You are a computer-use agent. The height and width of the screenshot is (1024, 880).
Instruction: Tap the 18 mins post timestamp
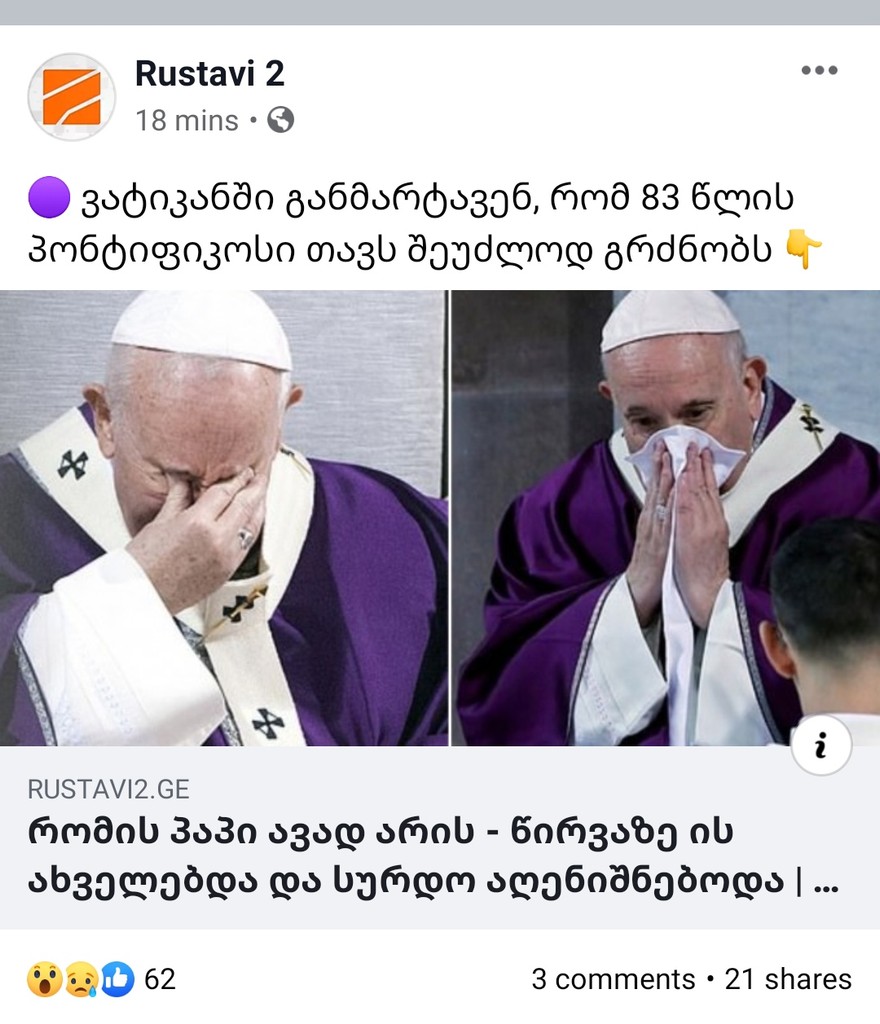click(187, 121)
